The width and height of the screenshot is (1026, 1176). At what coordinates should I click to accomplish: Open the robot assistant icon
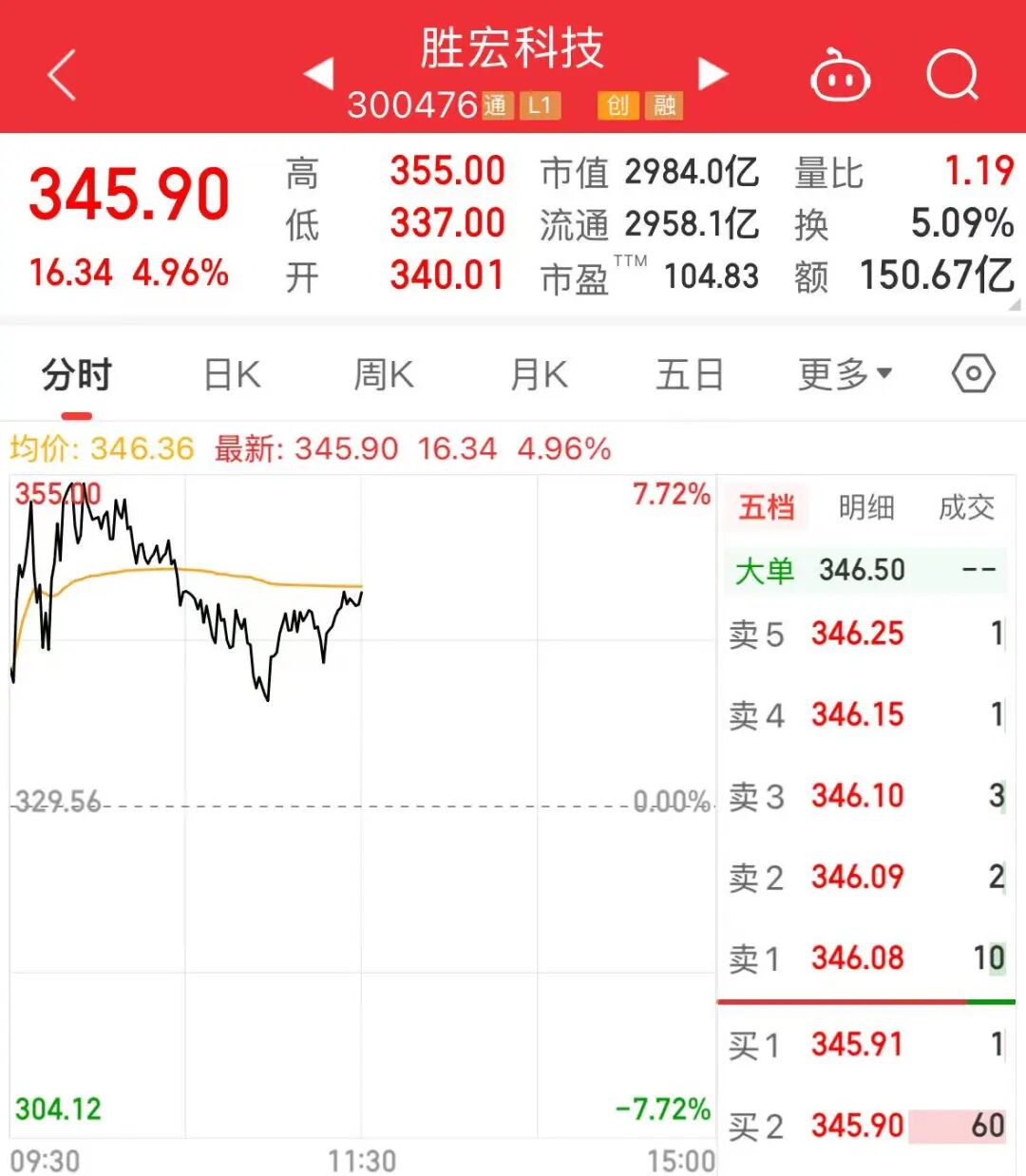tap(839, 76)
